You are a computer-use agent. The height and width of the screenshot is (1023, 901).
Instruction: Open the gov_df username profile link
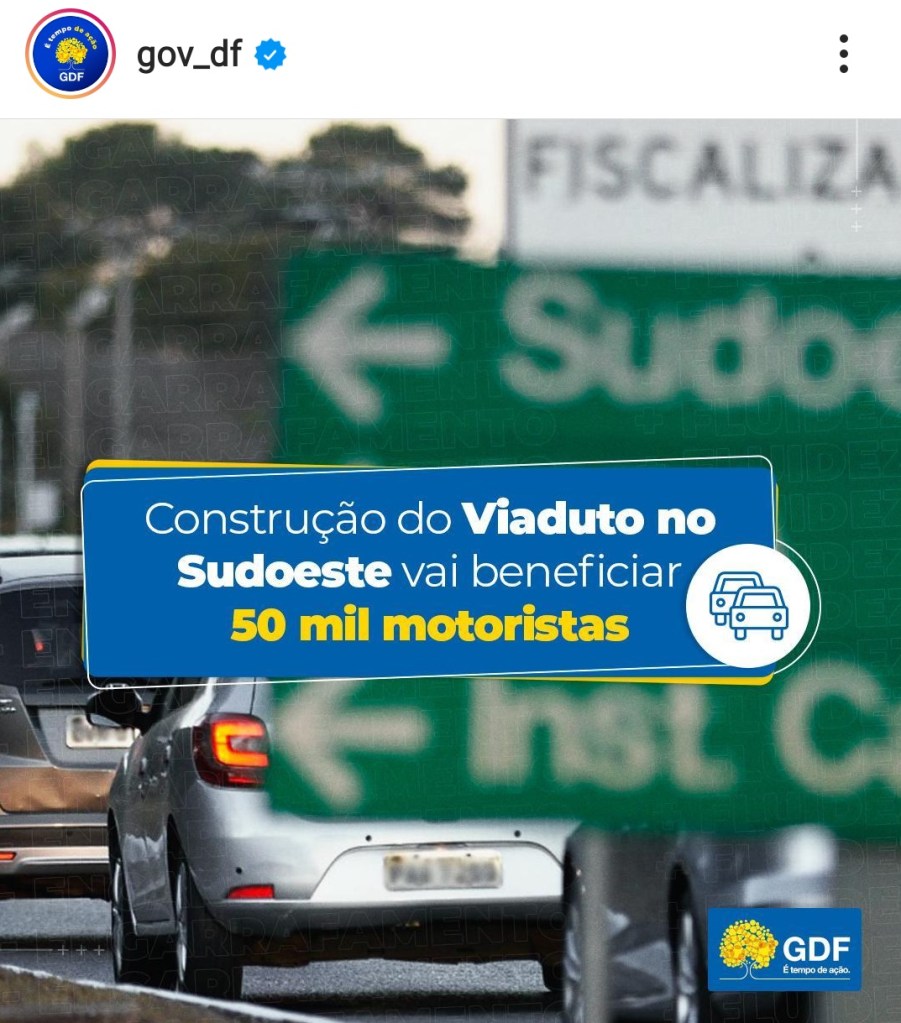click(x=189, y=53)
